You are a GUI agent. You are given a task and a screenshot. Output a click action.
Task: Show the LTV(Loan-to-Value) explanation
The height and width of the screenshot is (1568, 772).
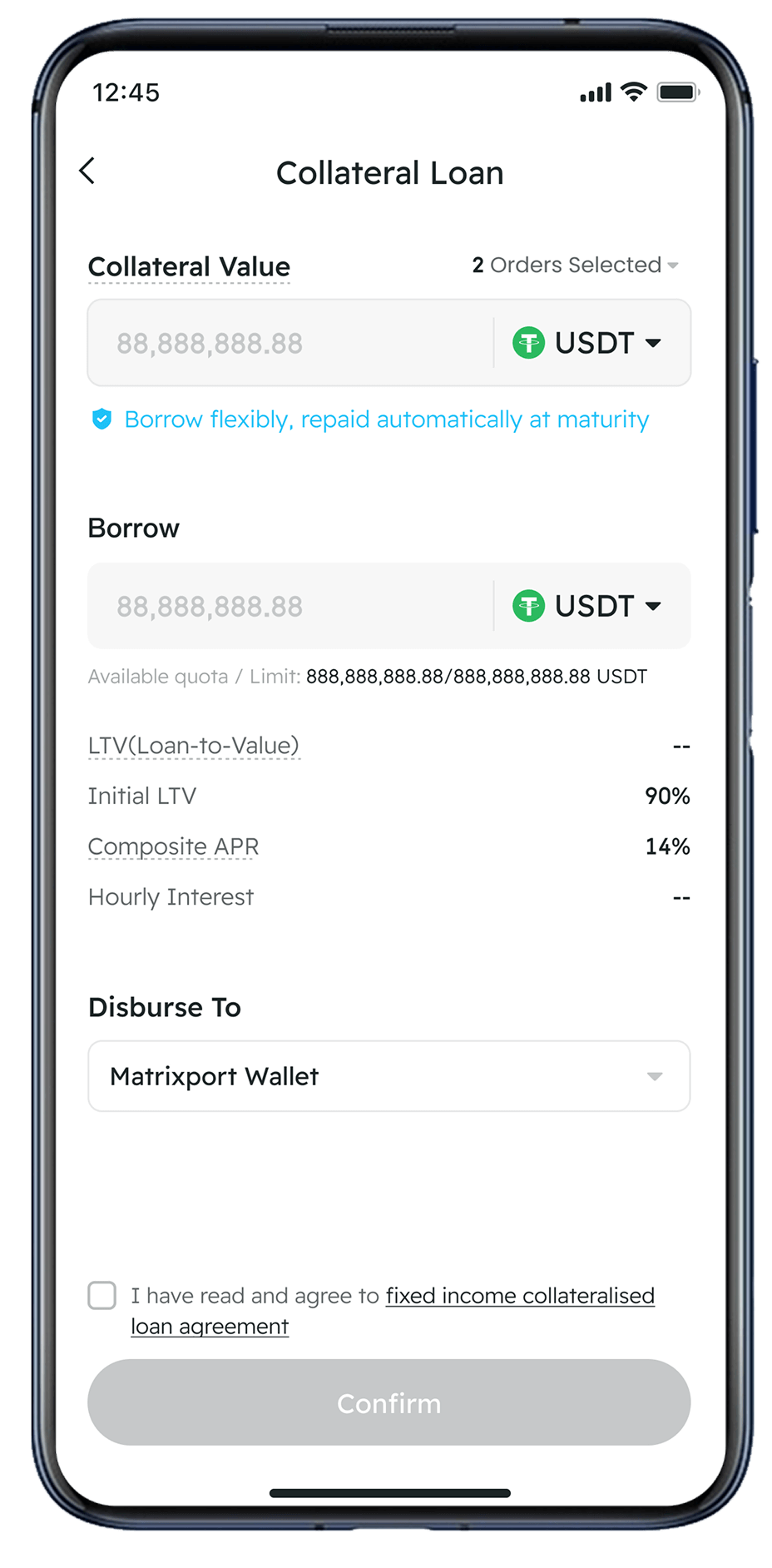click(x=194, y=746)
